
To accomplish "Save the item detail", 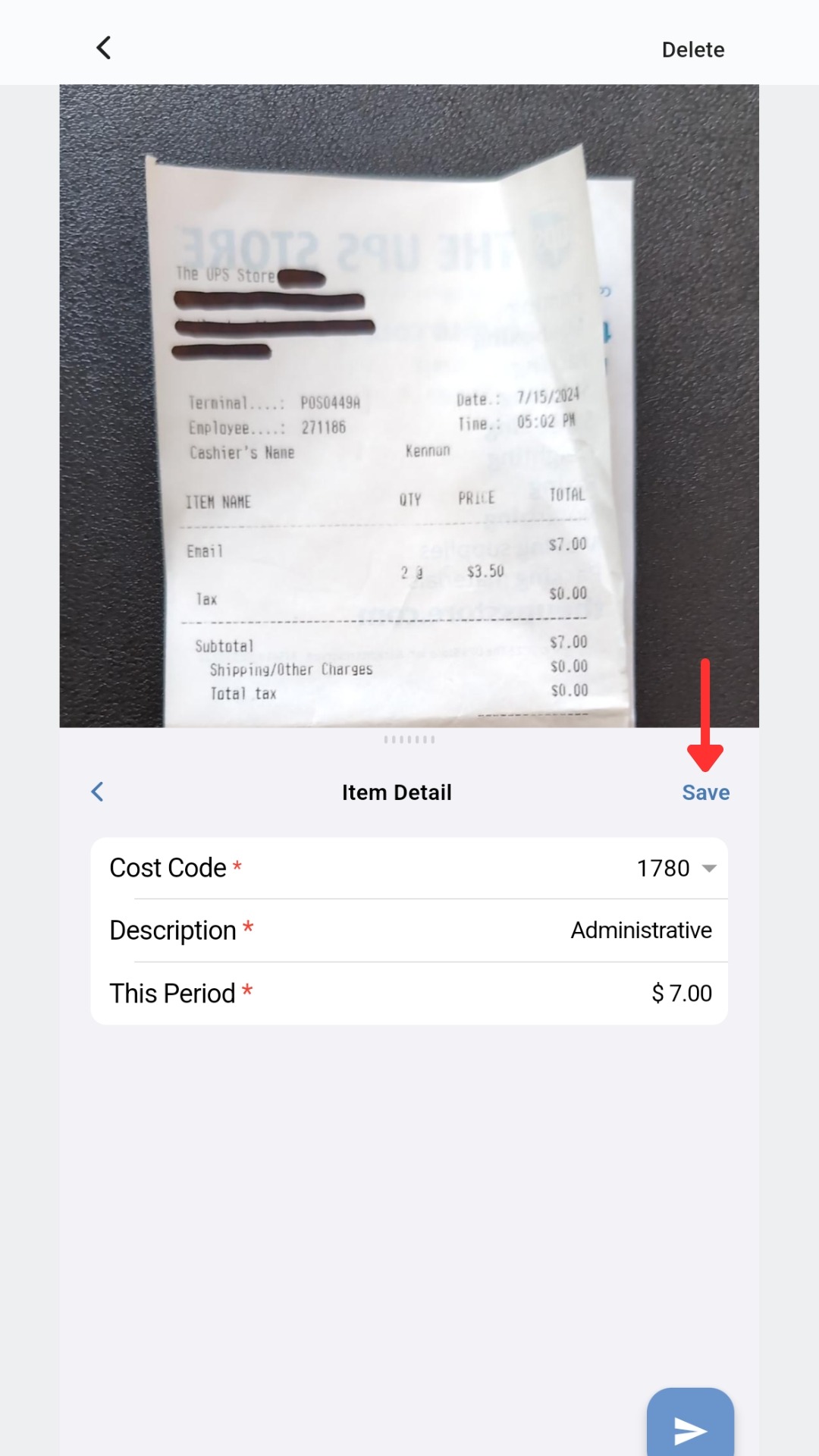I will click(x=705, y=792).
